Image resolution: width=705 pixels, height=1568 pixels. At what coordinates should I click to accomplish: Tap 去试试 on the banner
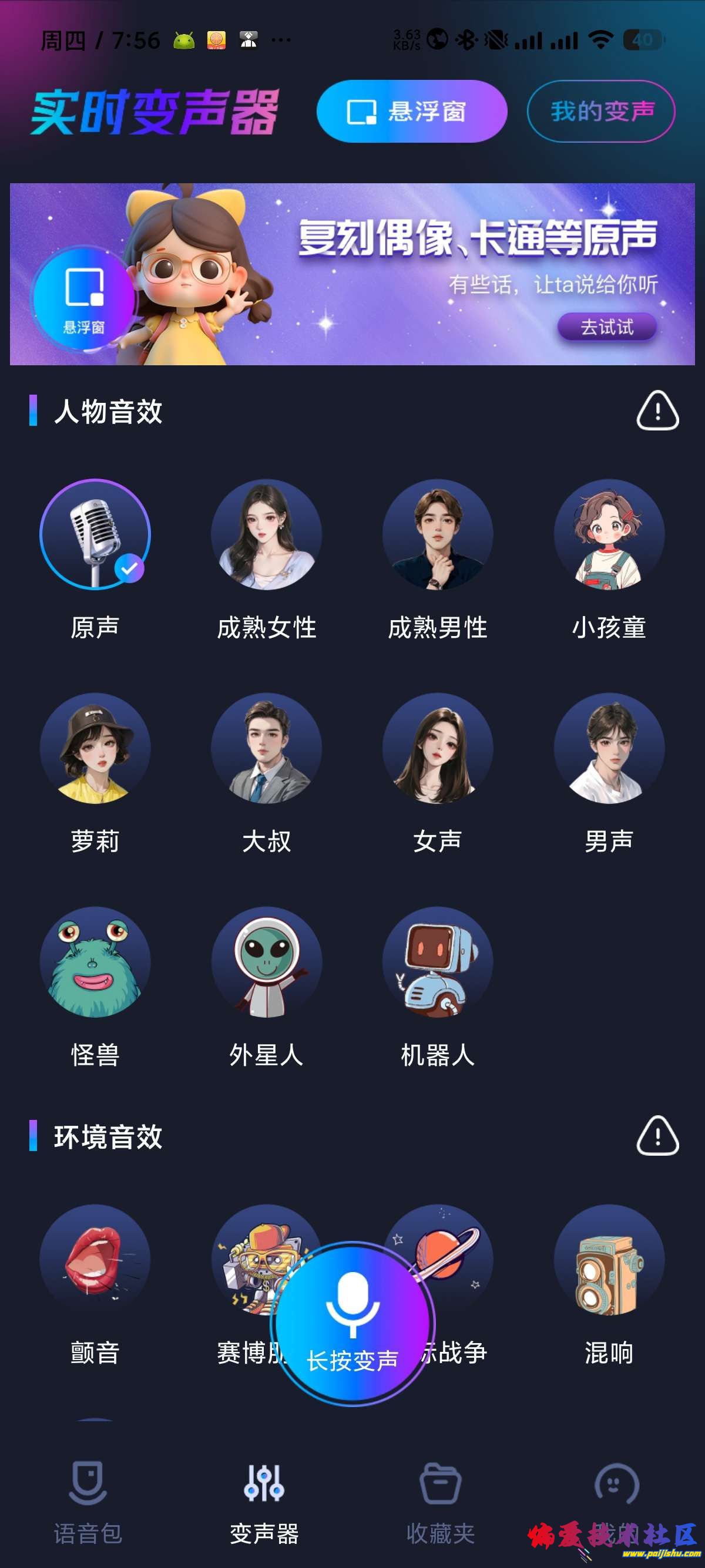pyautogui.click(x=606, y=327)
